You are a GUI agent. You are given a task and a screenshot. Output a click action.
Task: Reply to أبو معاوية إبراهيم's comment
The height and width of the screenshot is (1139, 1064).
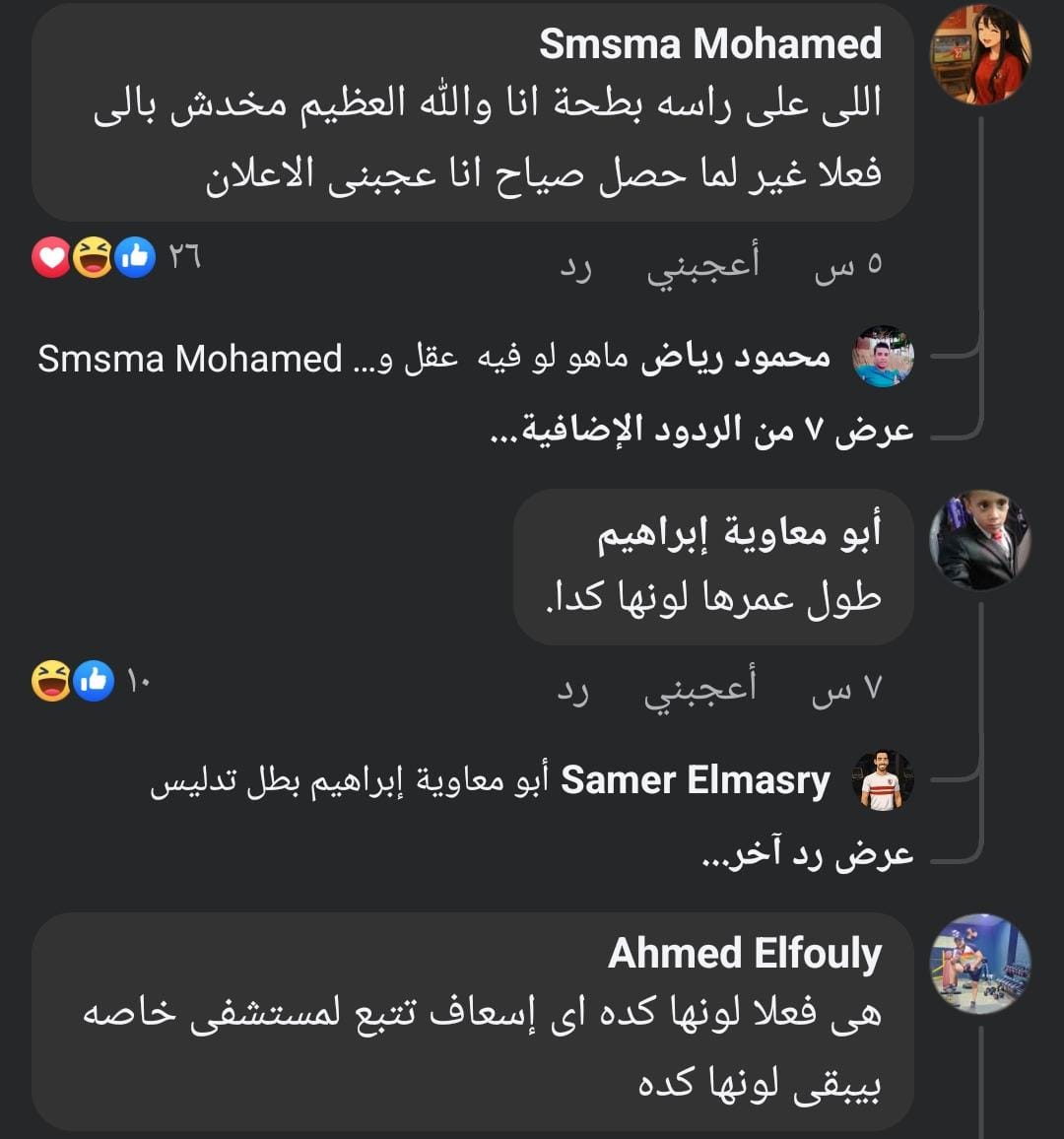(572, 687)
